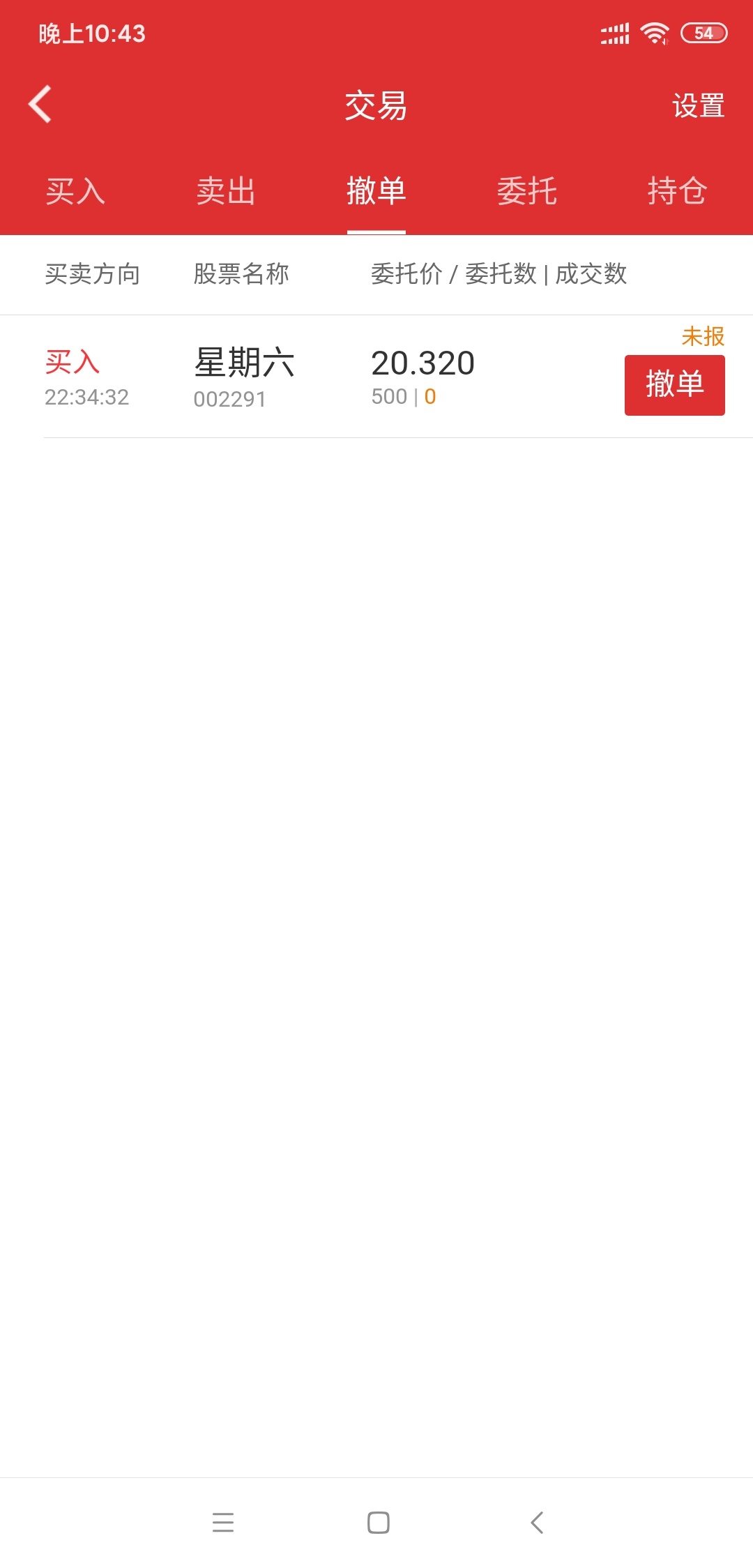
Task: Open recent apps from the navigation bar
Action: click(x=223, y=1523)
